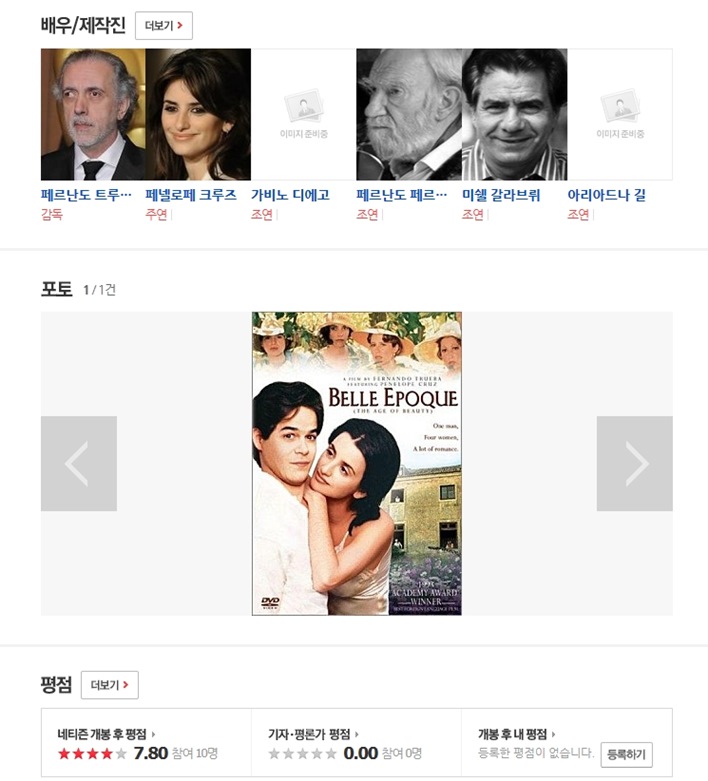
Task: Open 아리아드나 길 cast entry
Action: click(606, 195)
